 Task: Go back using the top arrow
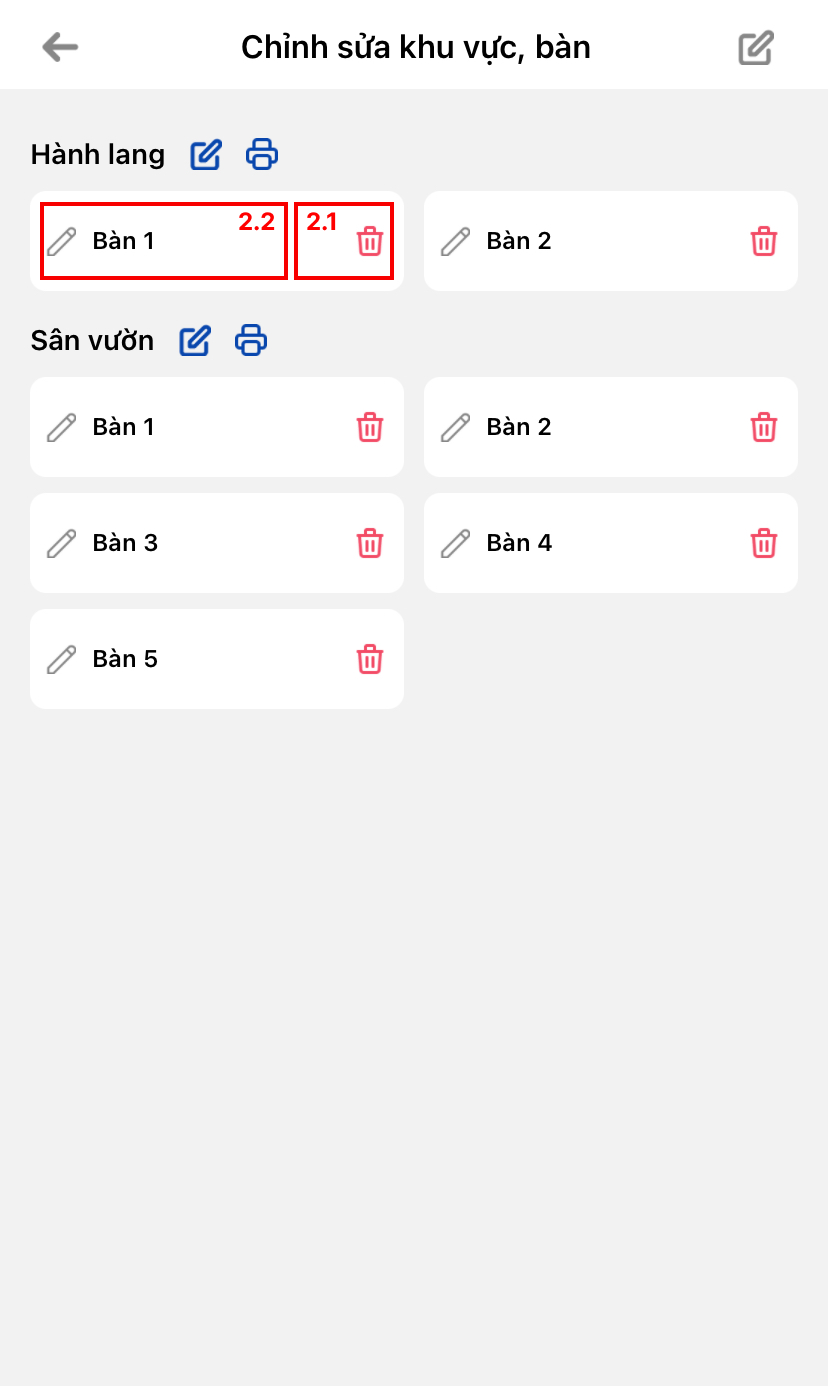point(60,47)
